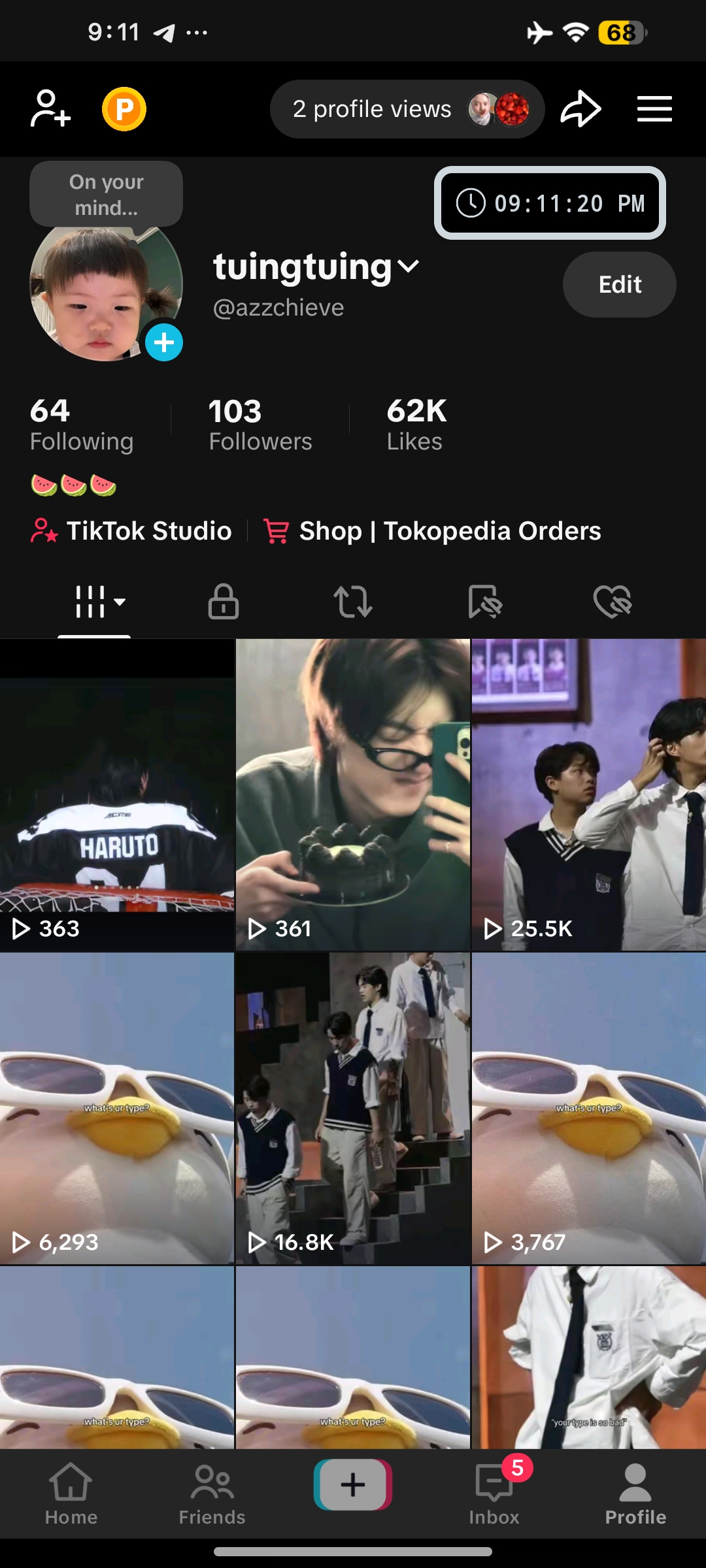Open Shop | Tokopedia Orders
This screenshot has height=1568, width=706.
pos(433,531)
